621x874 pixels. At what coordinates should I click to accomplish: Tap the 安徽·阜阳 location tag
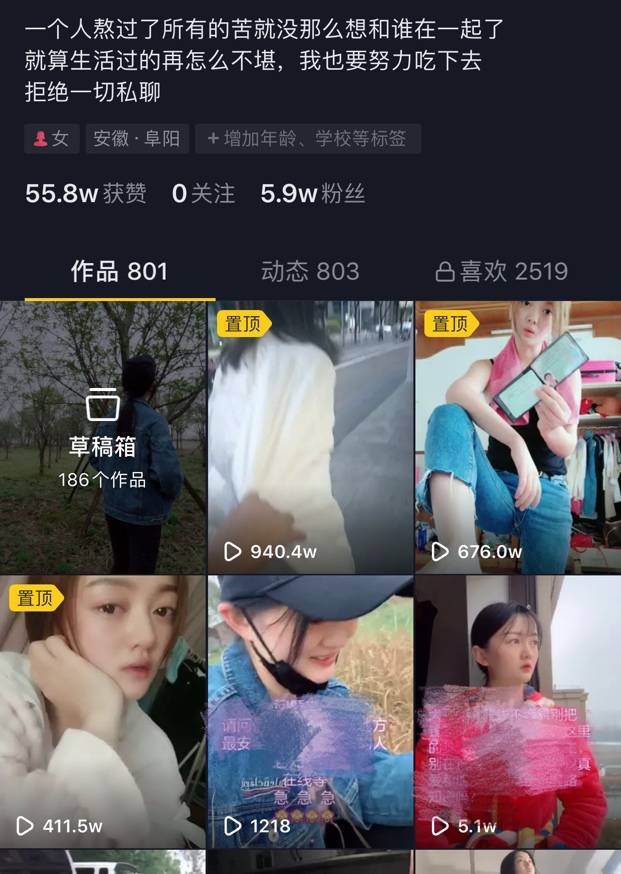136,139
